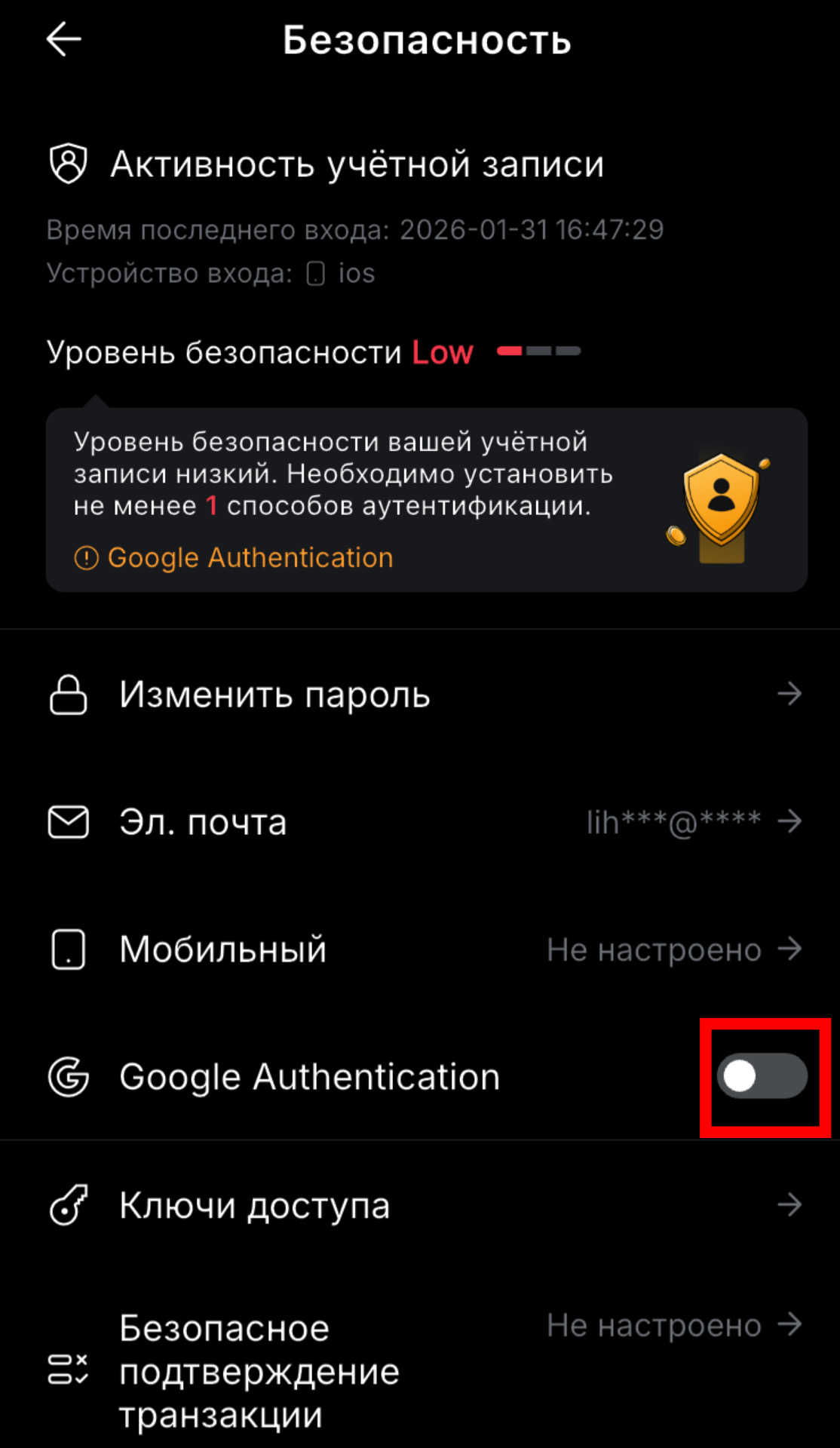Go back from the Безопасность screen

64,39
